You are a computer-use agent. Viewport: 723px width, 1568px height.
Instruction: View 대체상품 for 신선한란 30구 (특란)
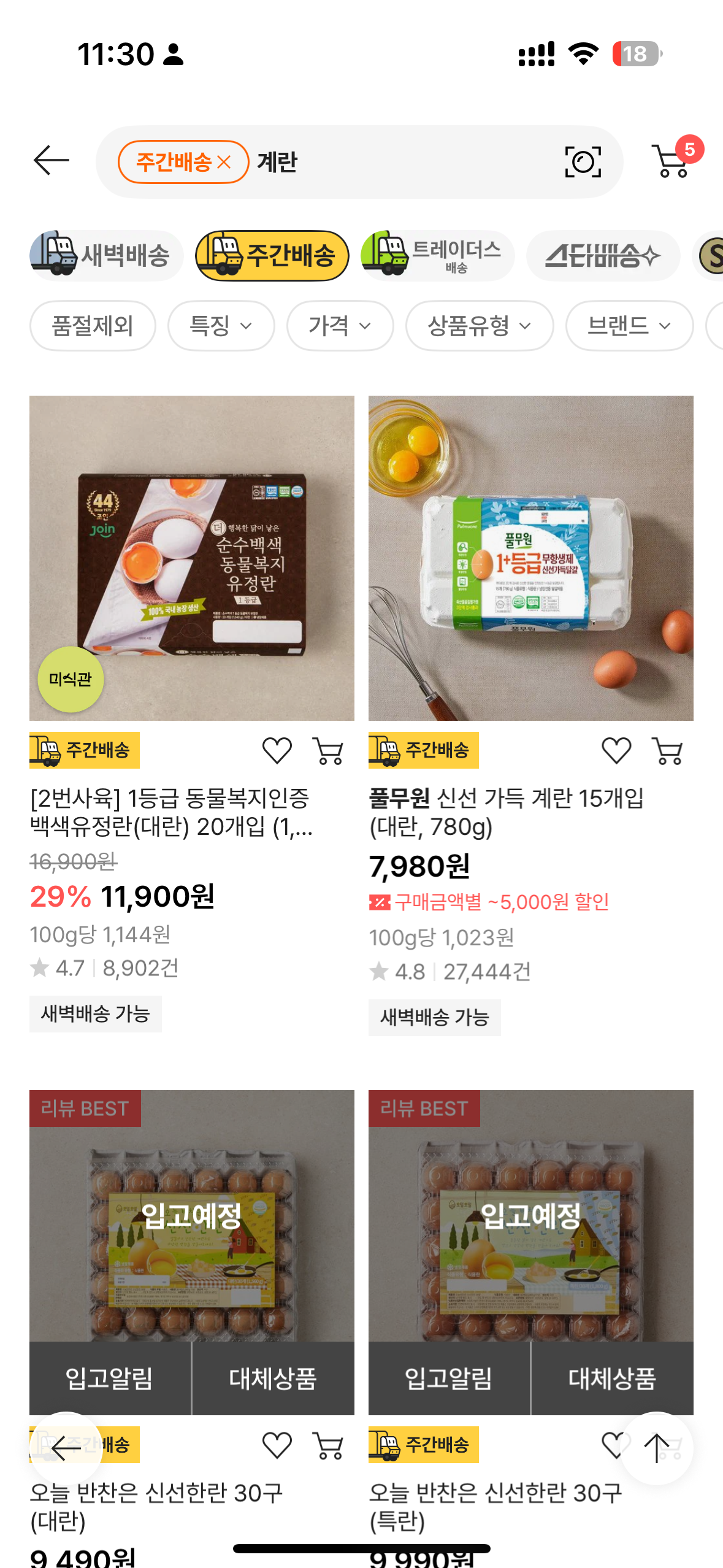coord(612,1379)
